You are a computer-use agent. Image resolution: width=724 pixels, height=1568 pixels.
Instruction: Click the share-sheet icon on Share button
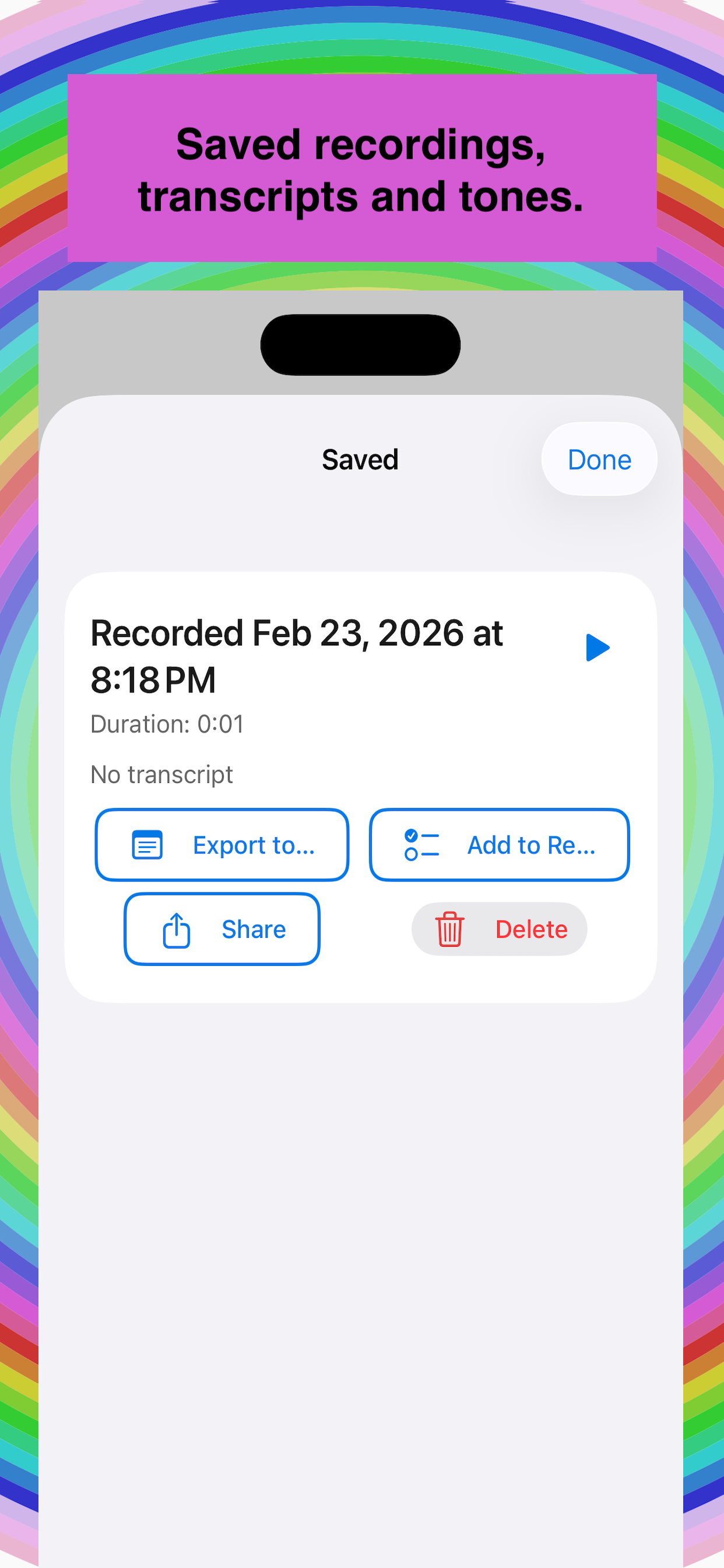(x=177, y=929)
